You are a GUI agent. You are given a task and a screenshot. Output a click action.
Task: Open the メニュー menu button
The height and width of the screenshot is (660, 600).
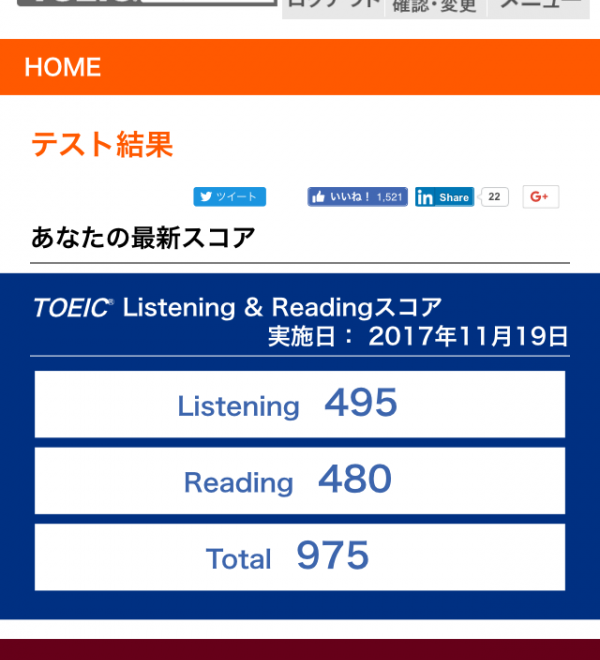(539, 7)
